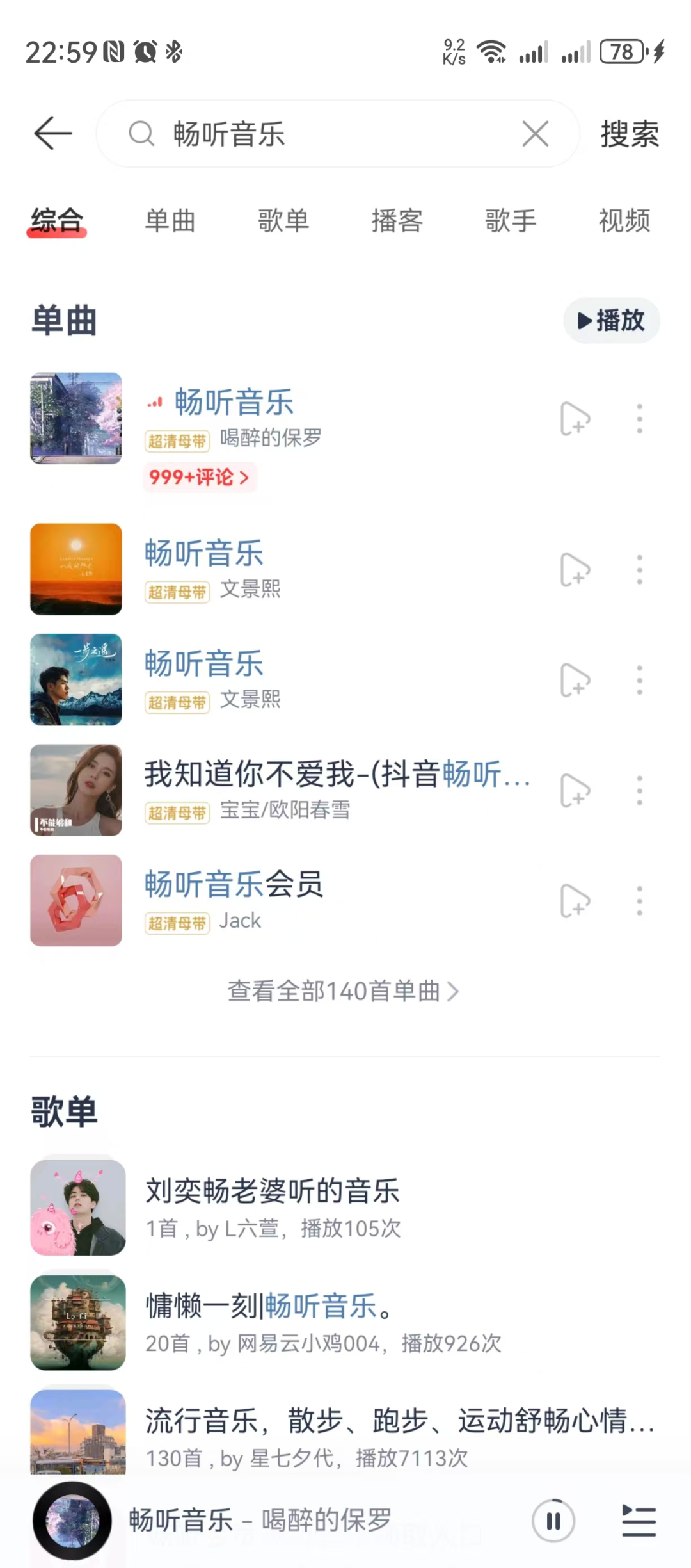
Task: Switch to the 视频 tab
Action: tap(624, 222)
